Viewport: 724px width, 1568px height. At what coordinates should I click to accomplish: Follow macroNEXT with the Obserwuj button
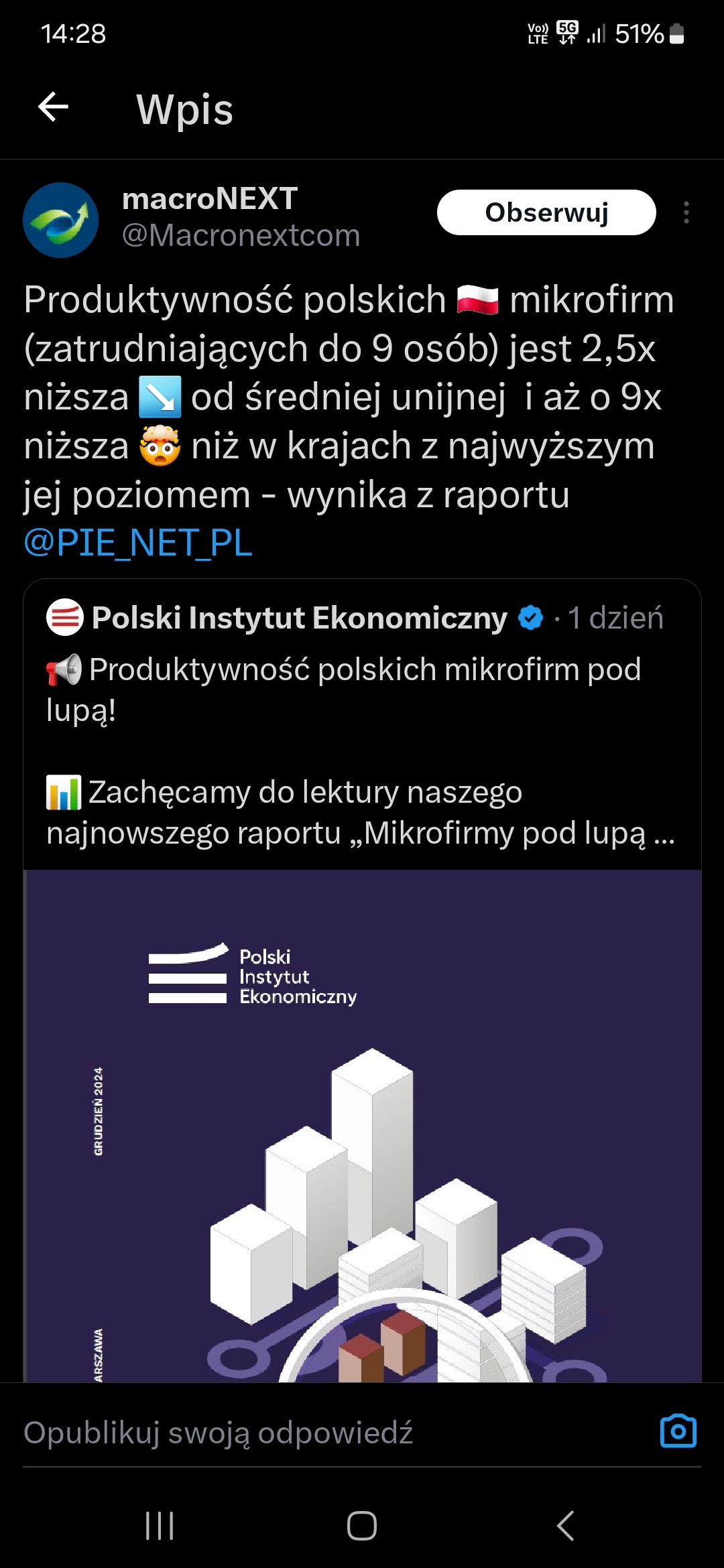(x=546, y=212)
